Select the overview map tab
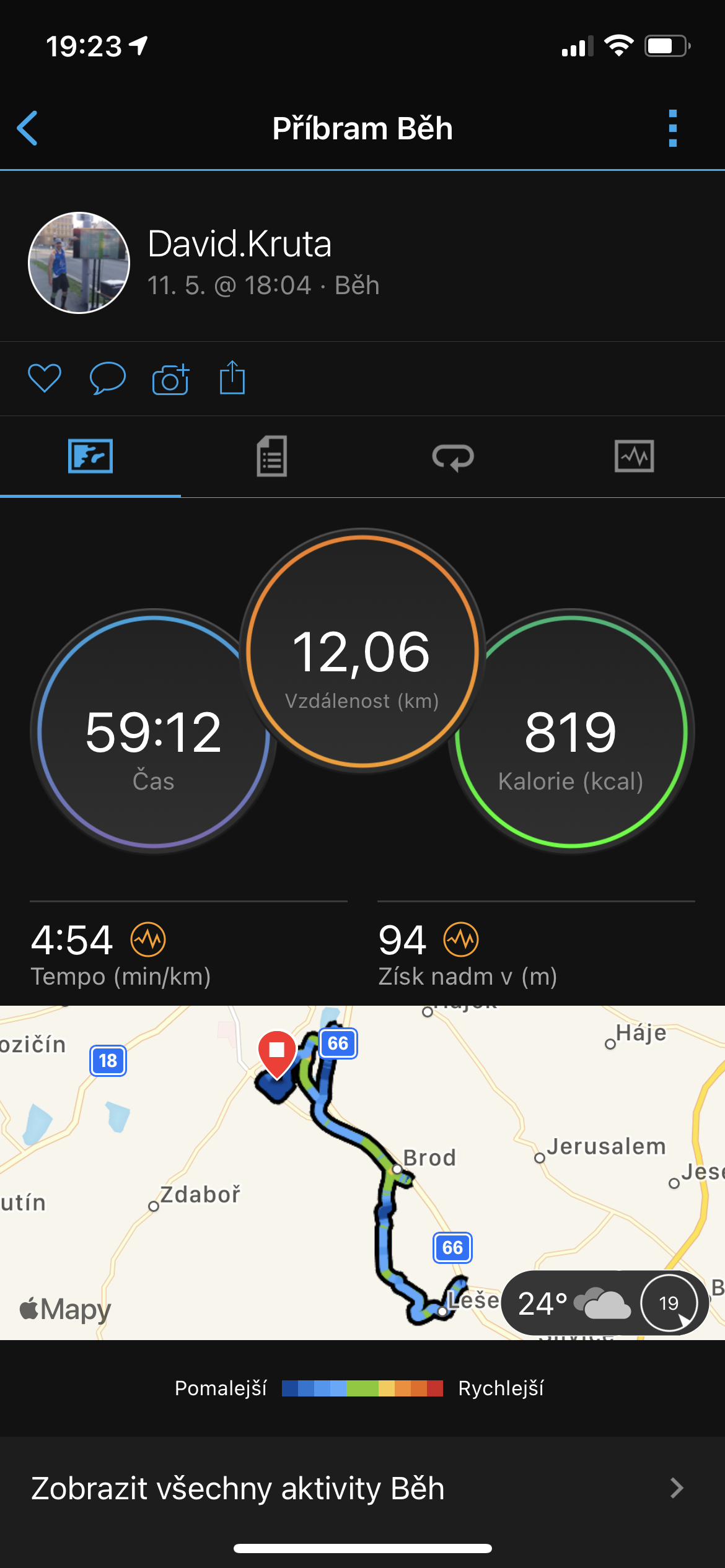This screenshot has height=1568, width=725. pyautogui.click(x=90, y=456)
